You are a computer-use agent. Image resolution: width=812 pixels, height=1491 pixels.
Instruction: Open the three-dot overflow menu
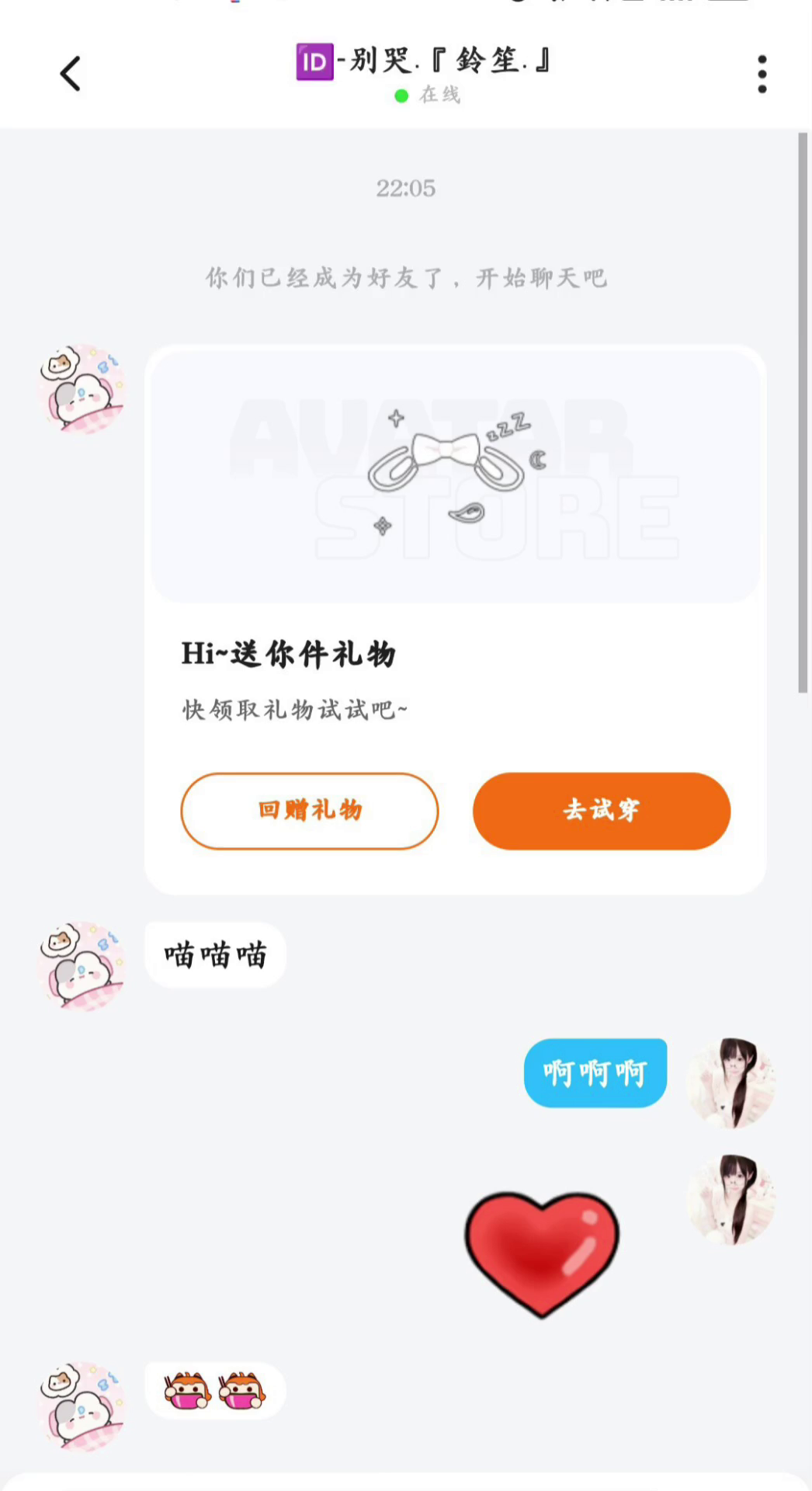762,75
